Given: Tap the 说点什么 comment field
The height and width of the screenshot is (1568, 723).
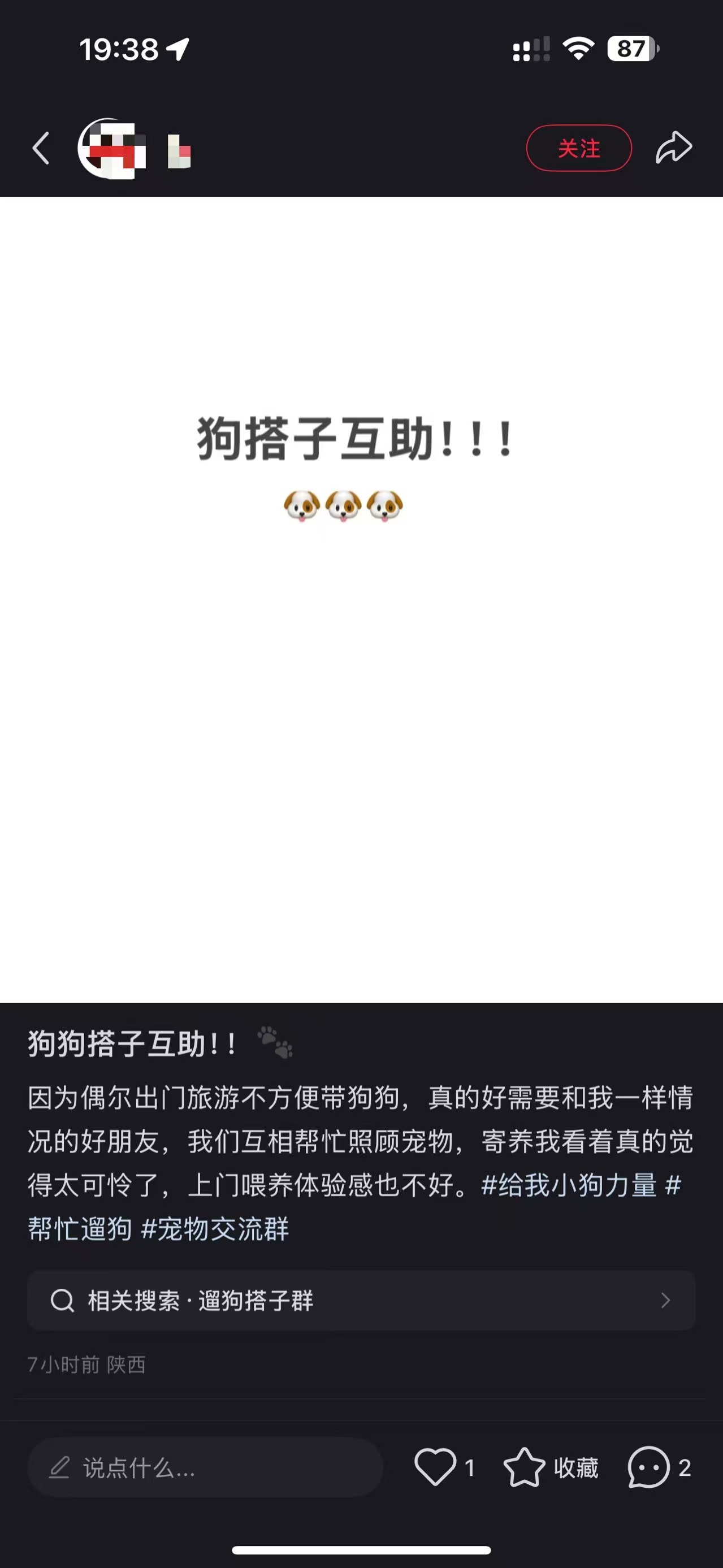Looking at the screenshot, I should (x=205, y=1467).
